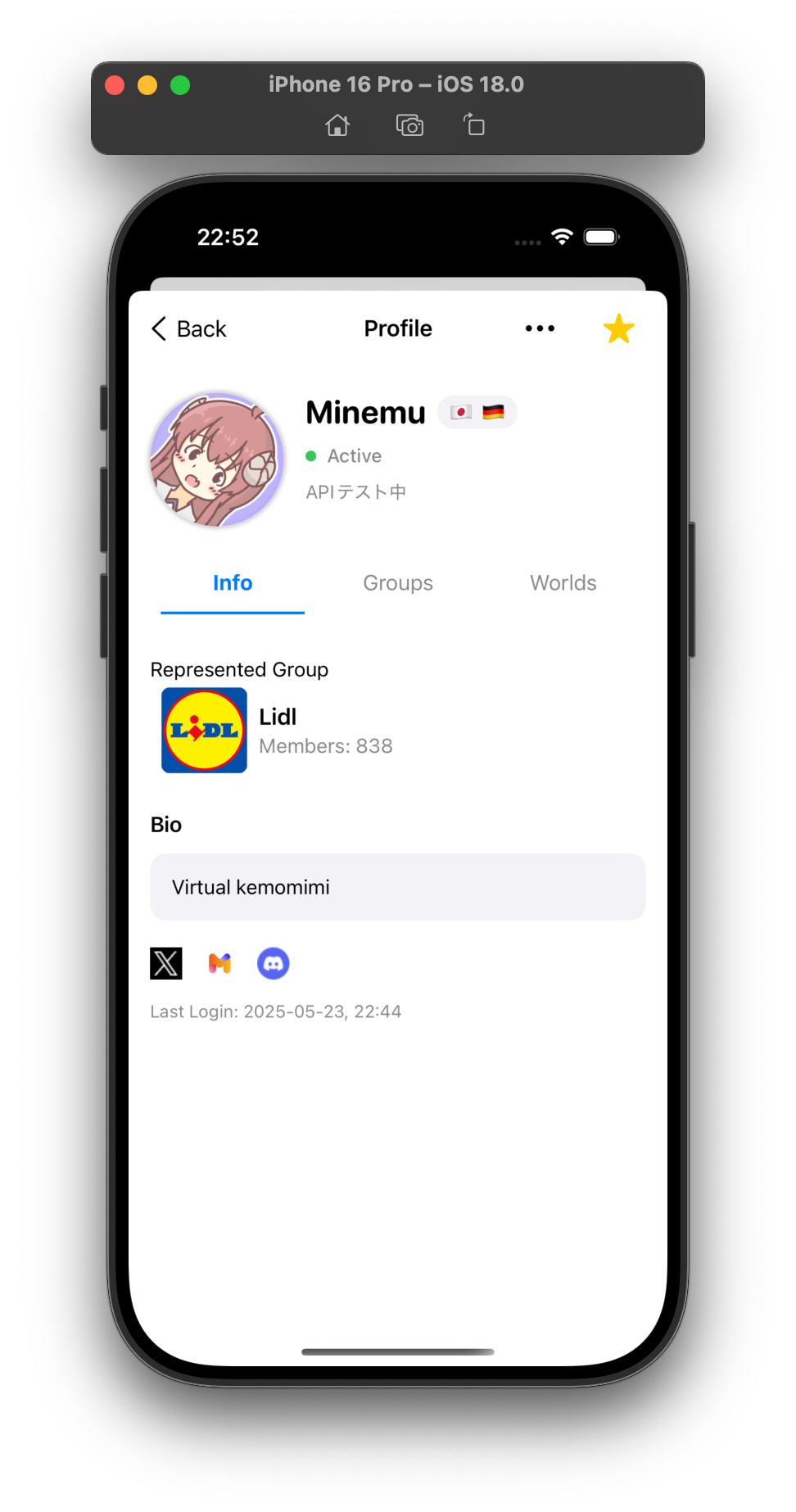The height and width of the screenshot is (1512, 796).
Task: Open the Lidl represented group
Action: [x=277, y=731]
